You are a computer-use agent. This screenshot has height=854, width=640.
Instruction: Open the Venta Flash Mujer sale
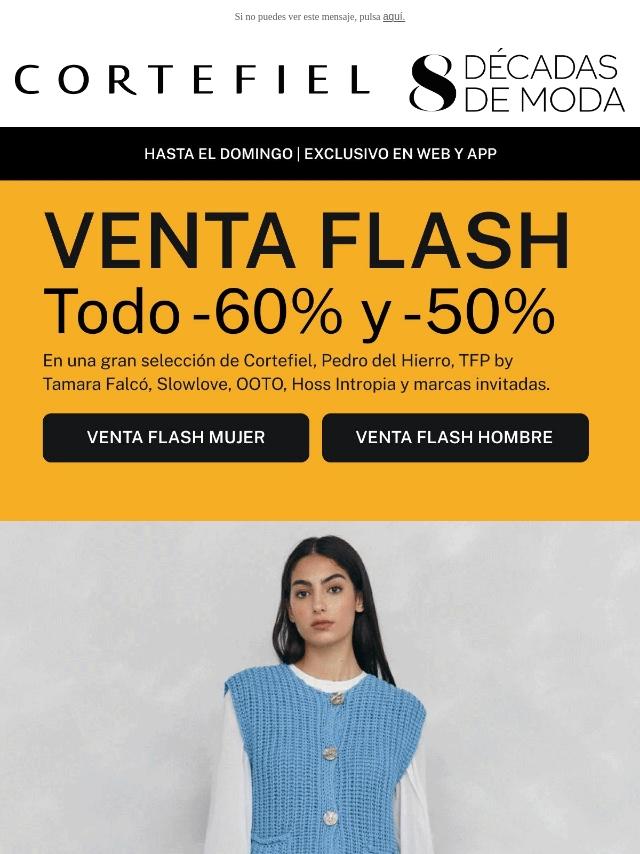pyautogui.click(x=176, y=438)
